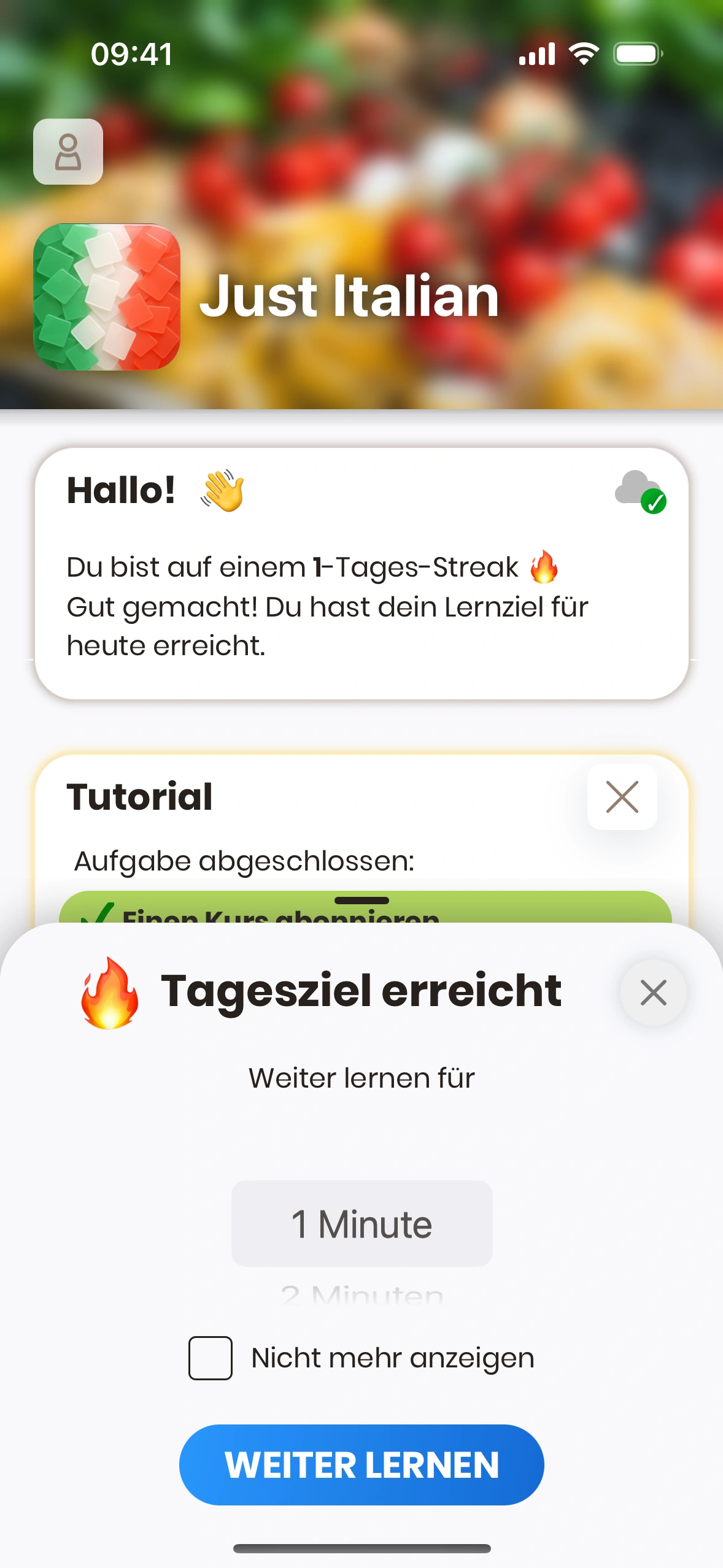
Task: Open the profile icon
Action: pos(68,152)
